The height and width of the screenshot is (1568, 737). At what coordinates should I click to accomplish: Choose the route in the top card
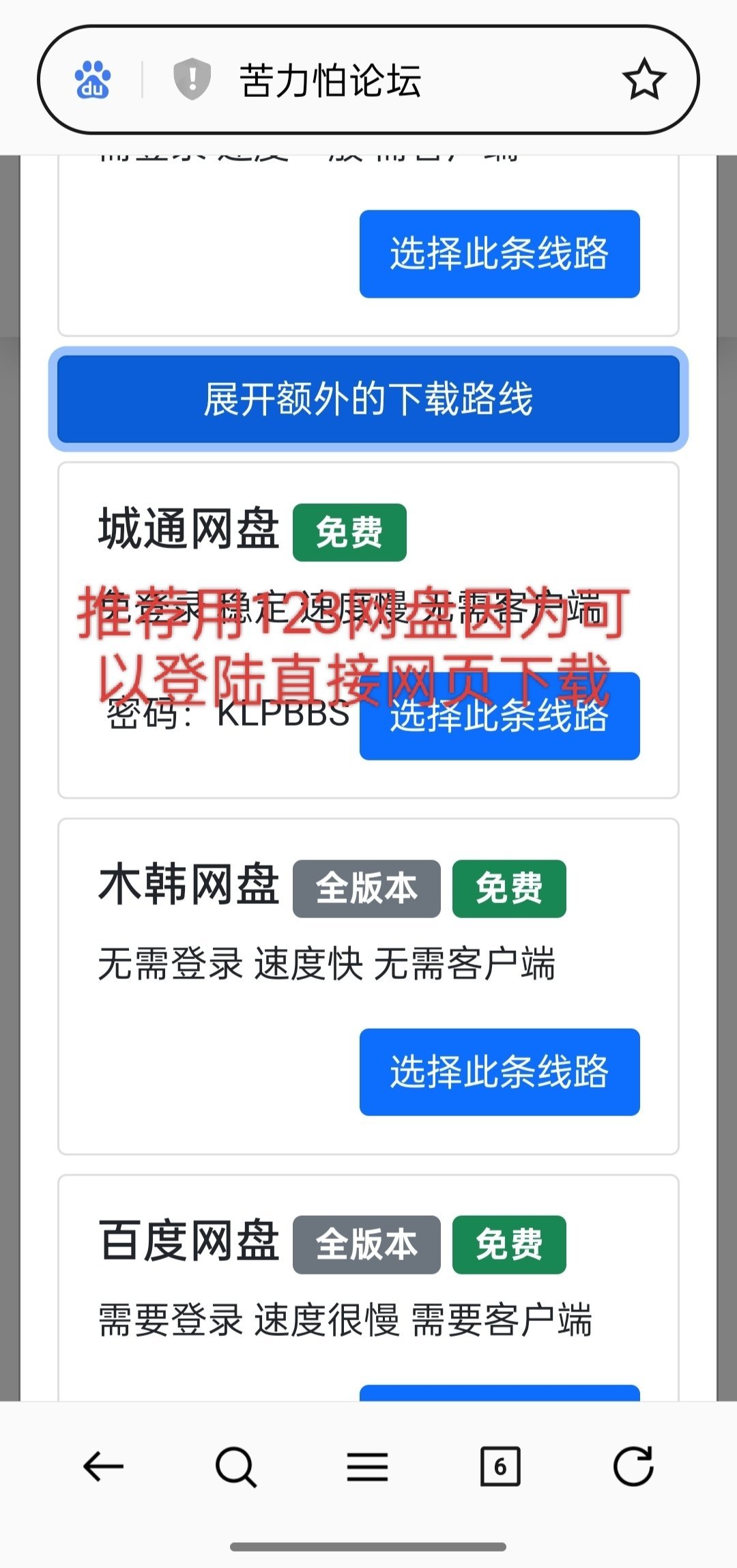pyautogui.click(x=499, y=254)
